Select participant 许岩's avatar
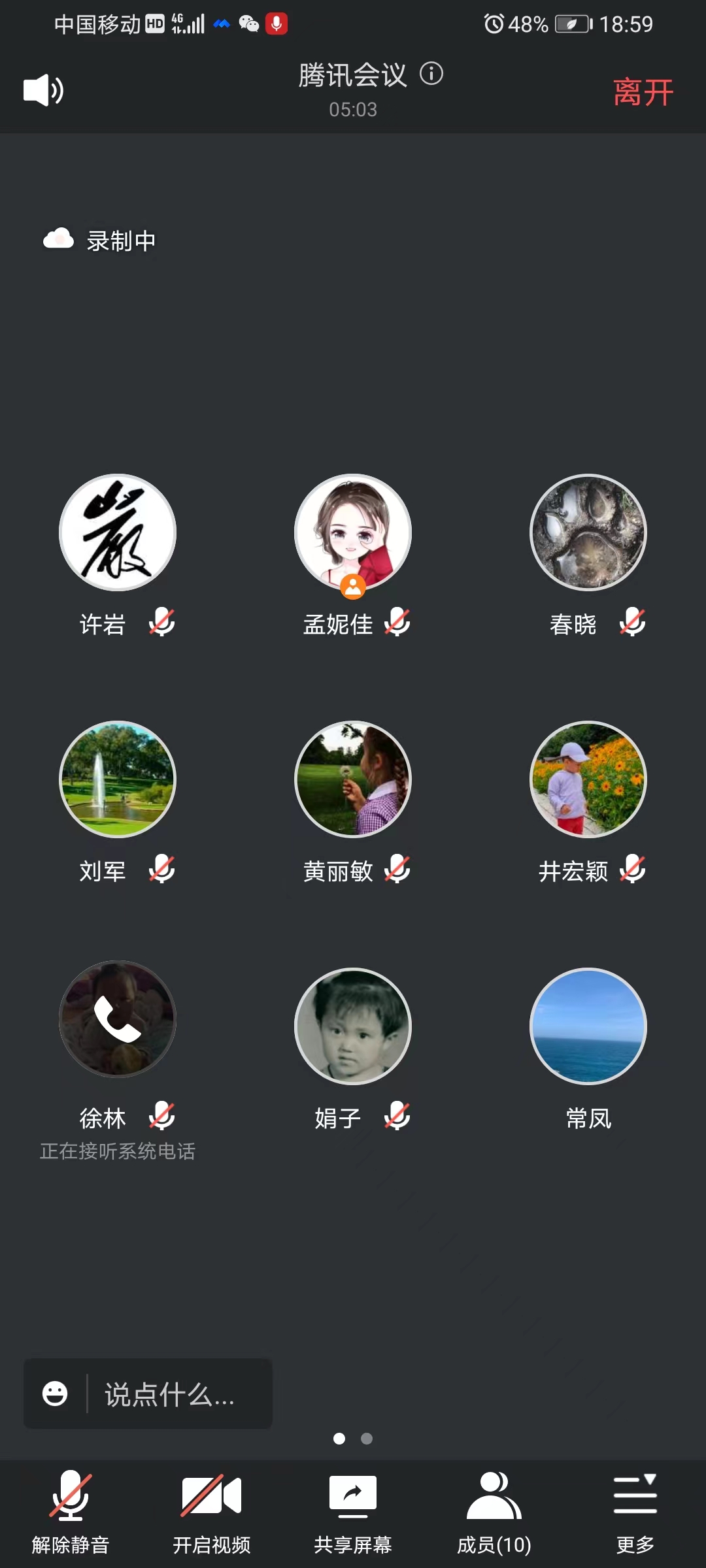Viewport: 706px width, 1568px height. (118, 532)
